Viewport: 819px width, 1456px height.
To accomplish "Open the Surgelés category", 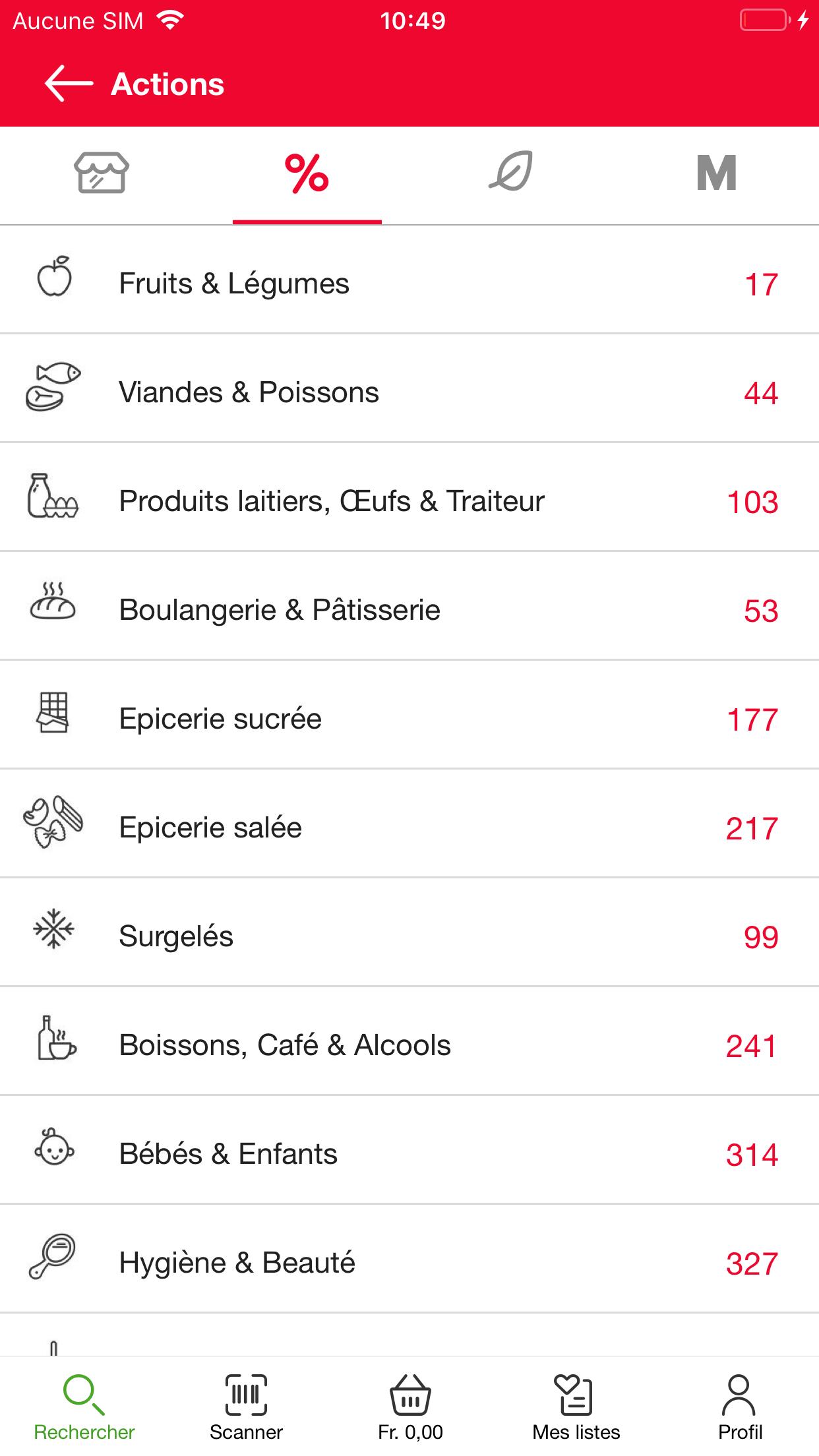I will [409, 936].
